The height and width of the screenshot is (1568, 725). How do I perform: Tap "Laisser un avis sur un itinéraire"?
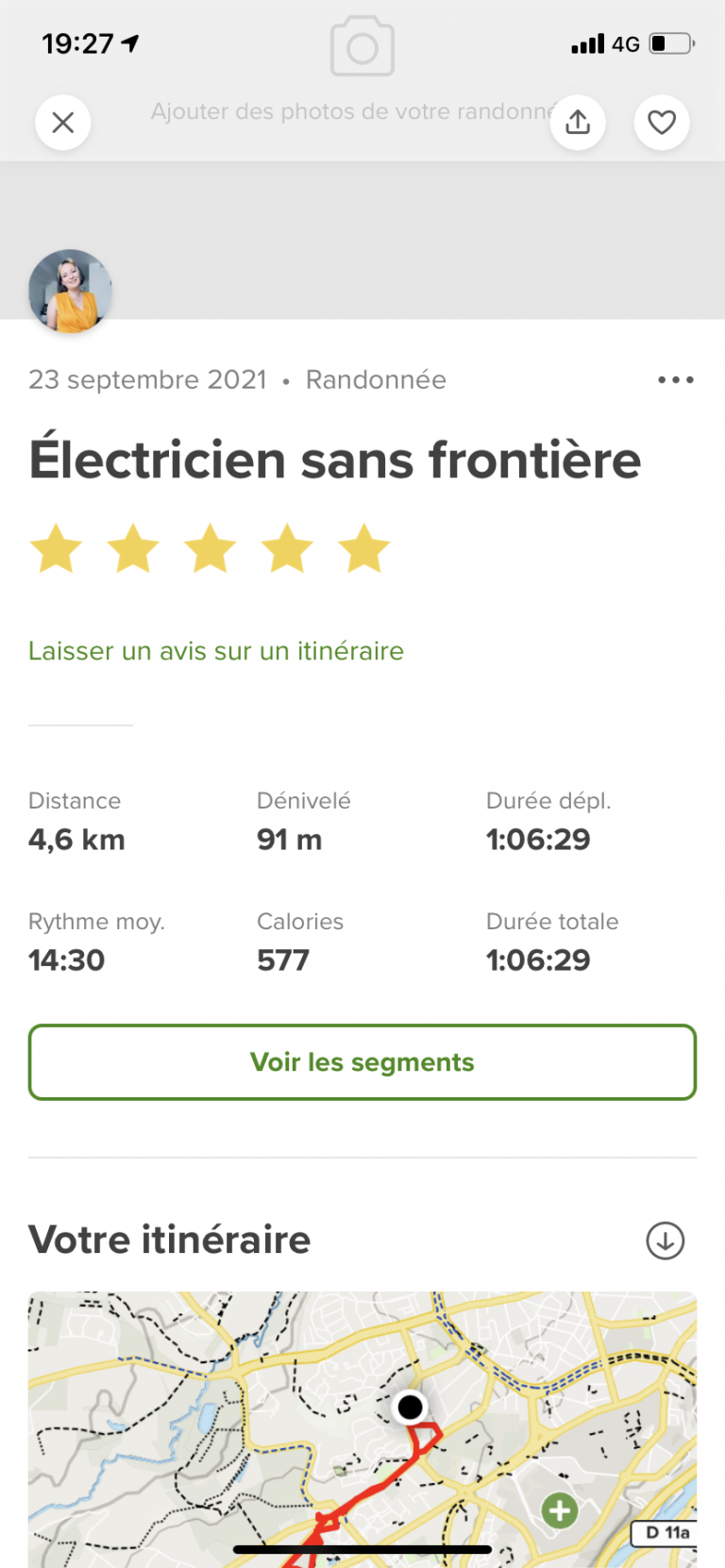click(216, 651)
